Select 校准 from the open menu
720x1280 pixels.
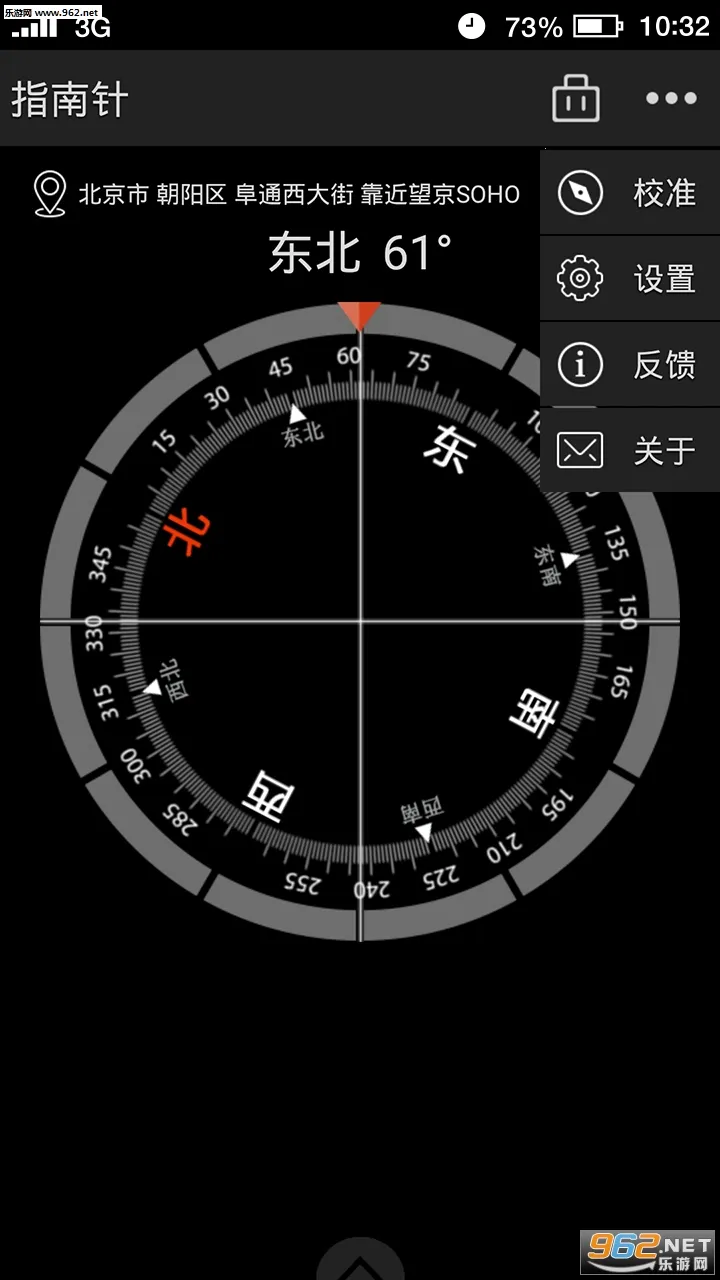(663, 192)
